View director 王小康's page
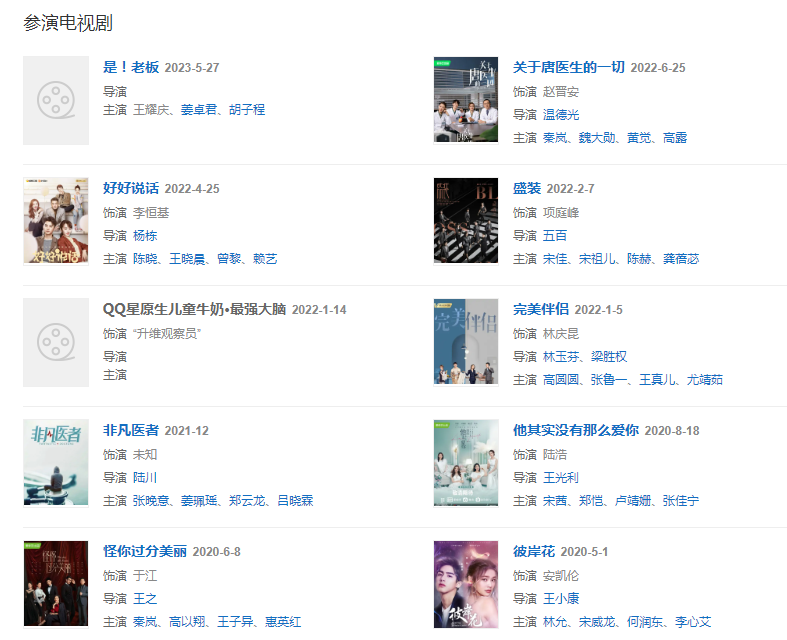The width and height of the screenshot is (787, 640). coord(561,599)
